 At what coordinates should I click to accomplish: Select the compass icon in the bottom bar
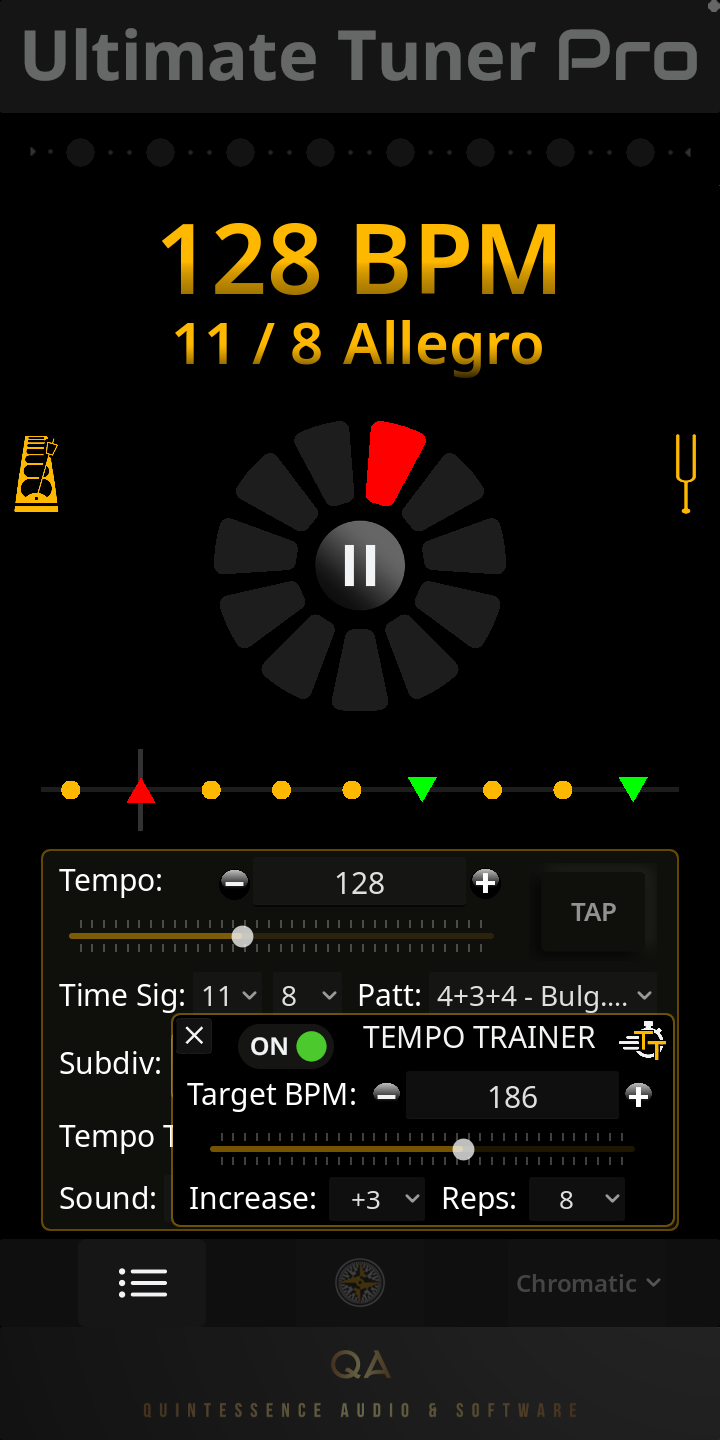click(x=359, y=1283)
